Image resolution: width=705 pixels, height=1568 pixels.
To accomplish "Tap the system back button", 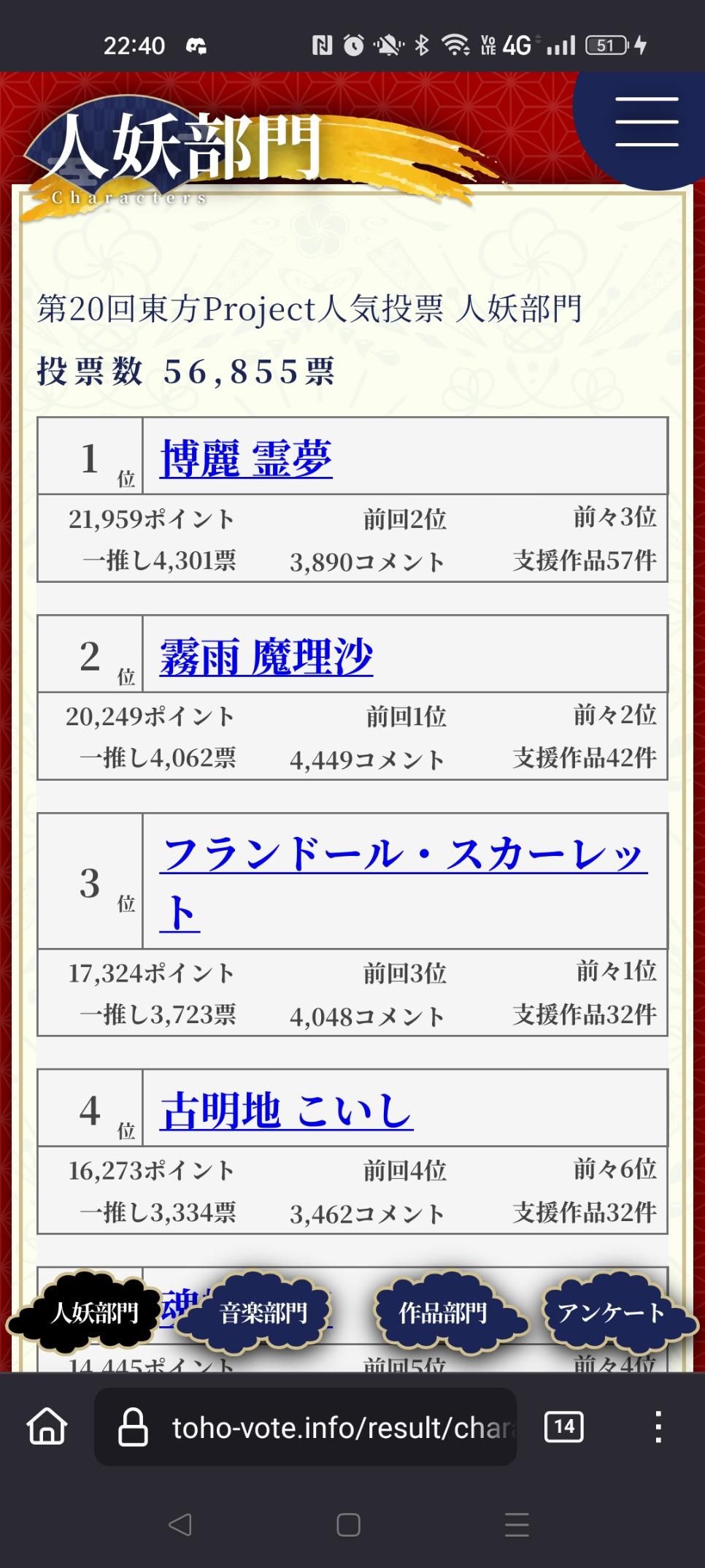I will 180,1524.
